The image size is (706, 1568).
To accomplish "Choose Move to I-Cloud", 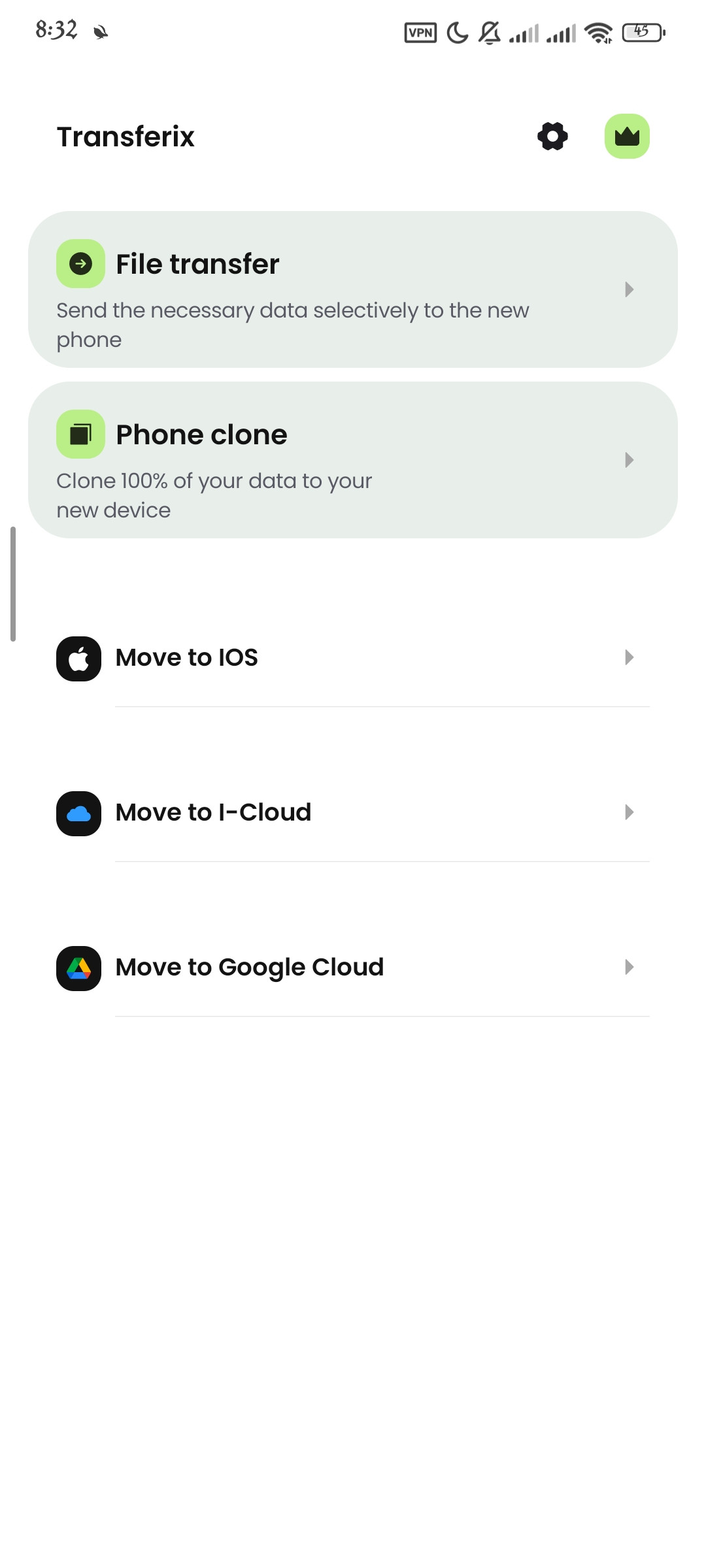I will (353, 813).
